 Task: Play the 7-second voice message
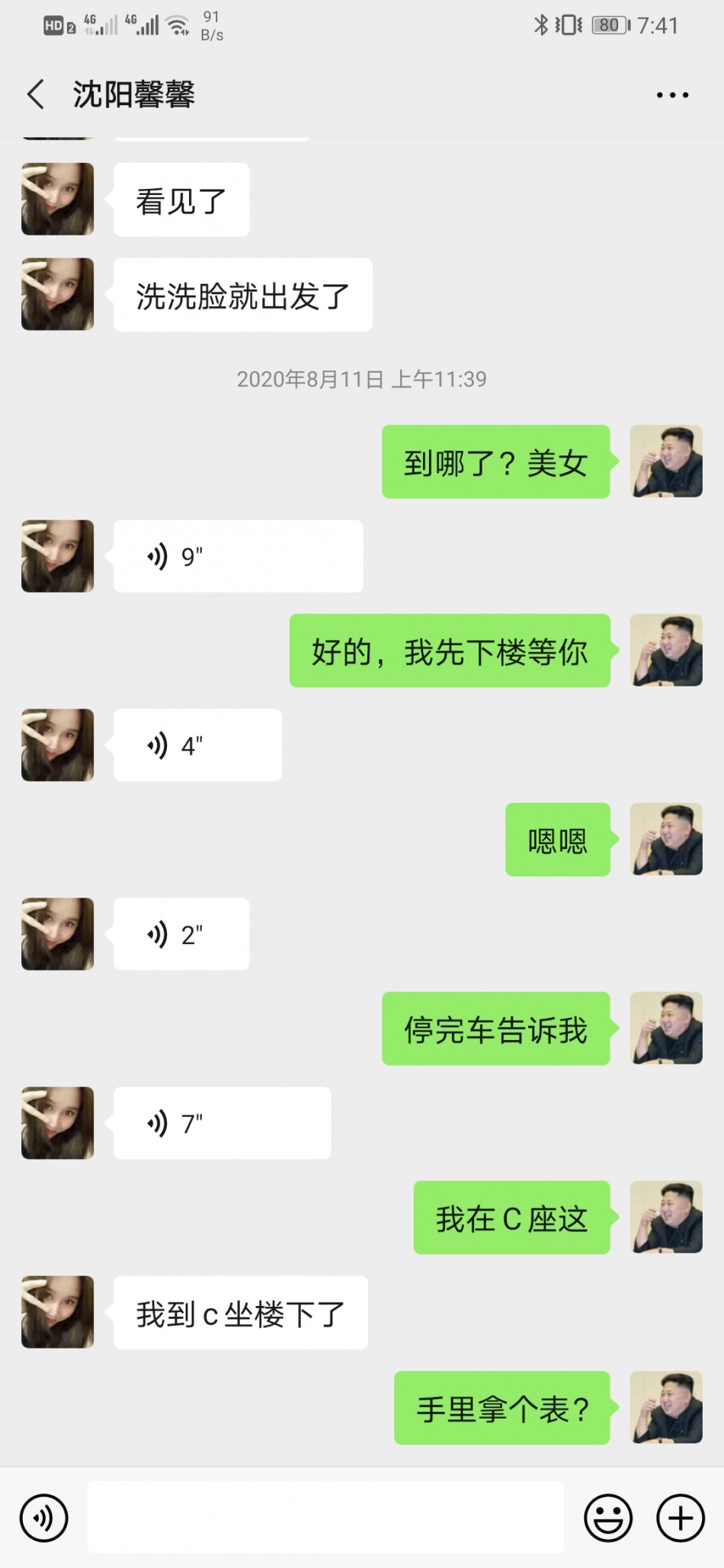pos(222,1123)
